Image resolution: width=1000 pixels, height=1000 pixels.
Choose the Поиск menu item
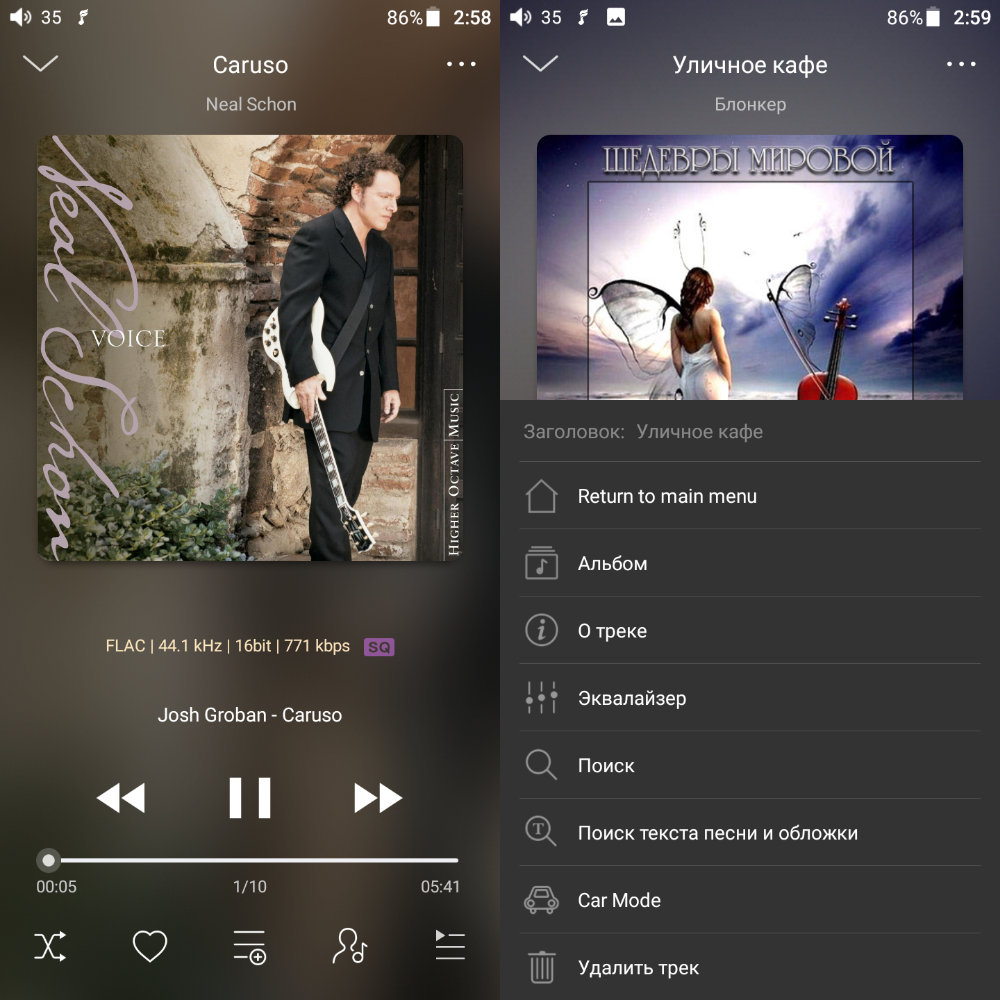[x=606, y=765]
